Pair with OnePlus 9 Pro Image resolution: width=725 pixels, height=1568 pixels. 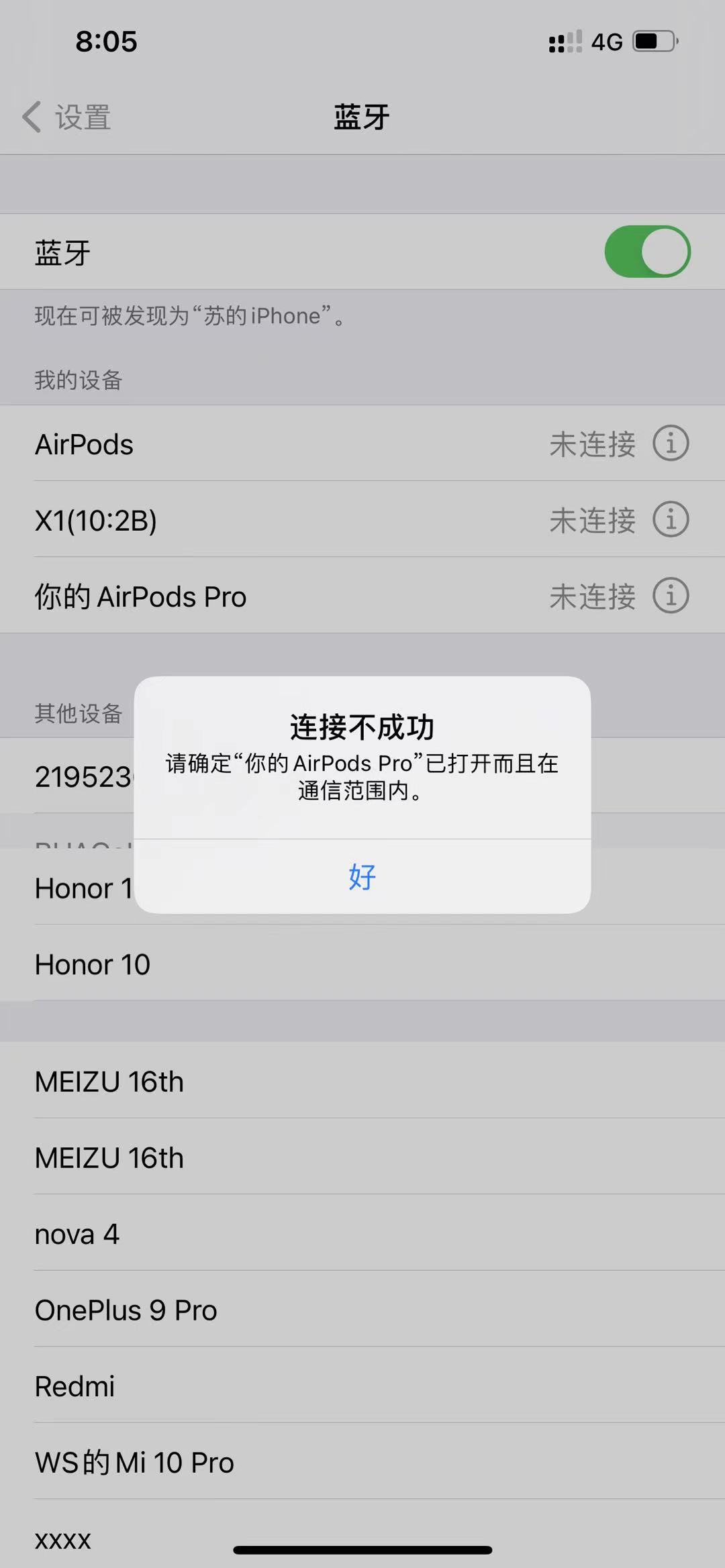[269, 1310]
